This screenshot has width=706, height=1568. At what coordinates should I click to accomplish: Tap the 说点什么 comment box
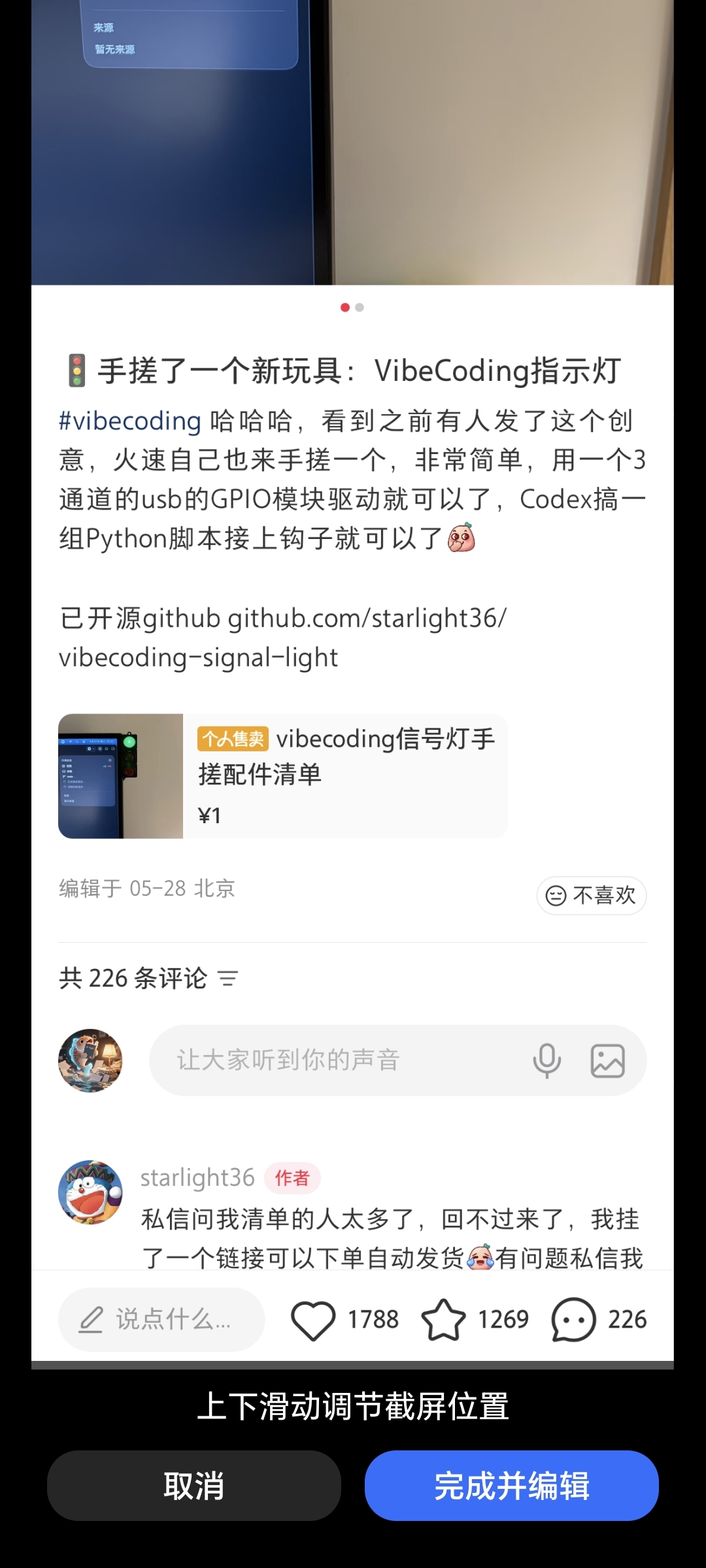(161, 1320)
